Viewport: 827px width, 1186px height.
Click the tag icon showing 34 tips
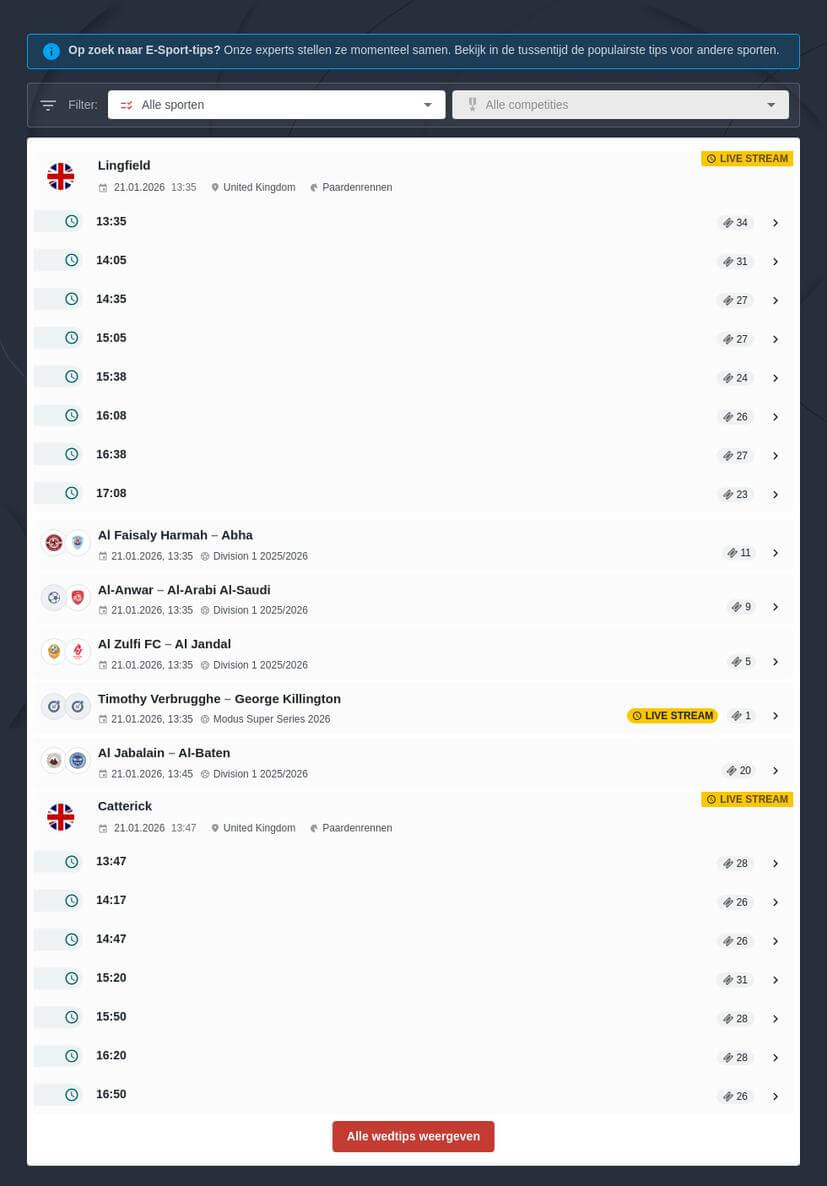(728, 222)
